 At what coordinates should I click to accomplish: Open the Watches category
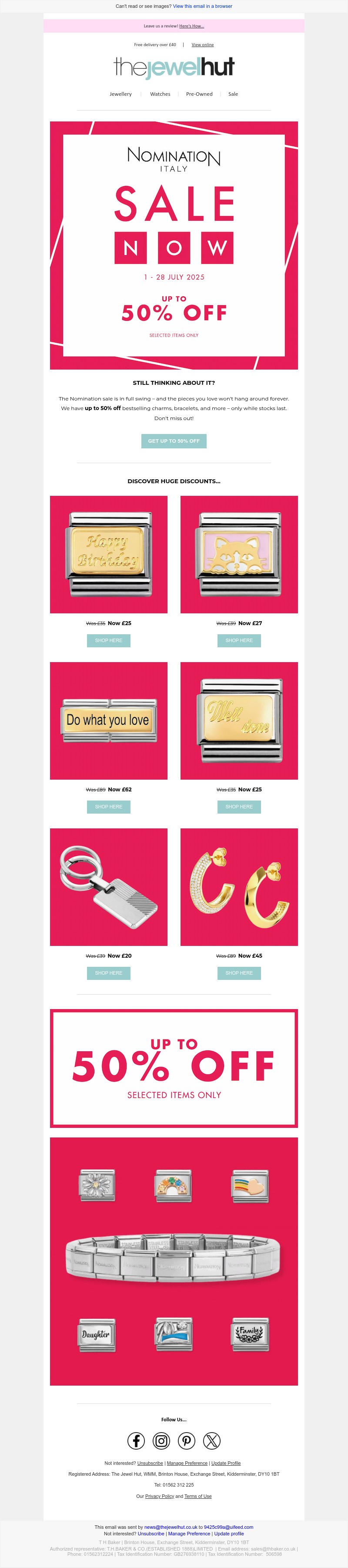pyautogui.click(x=160, y=94)
